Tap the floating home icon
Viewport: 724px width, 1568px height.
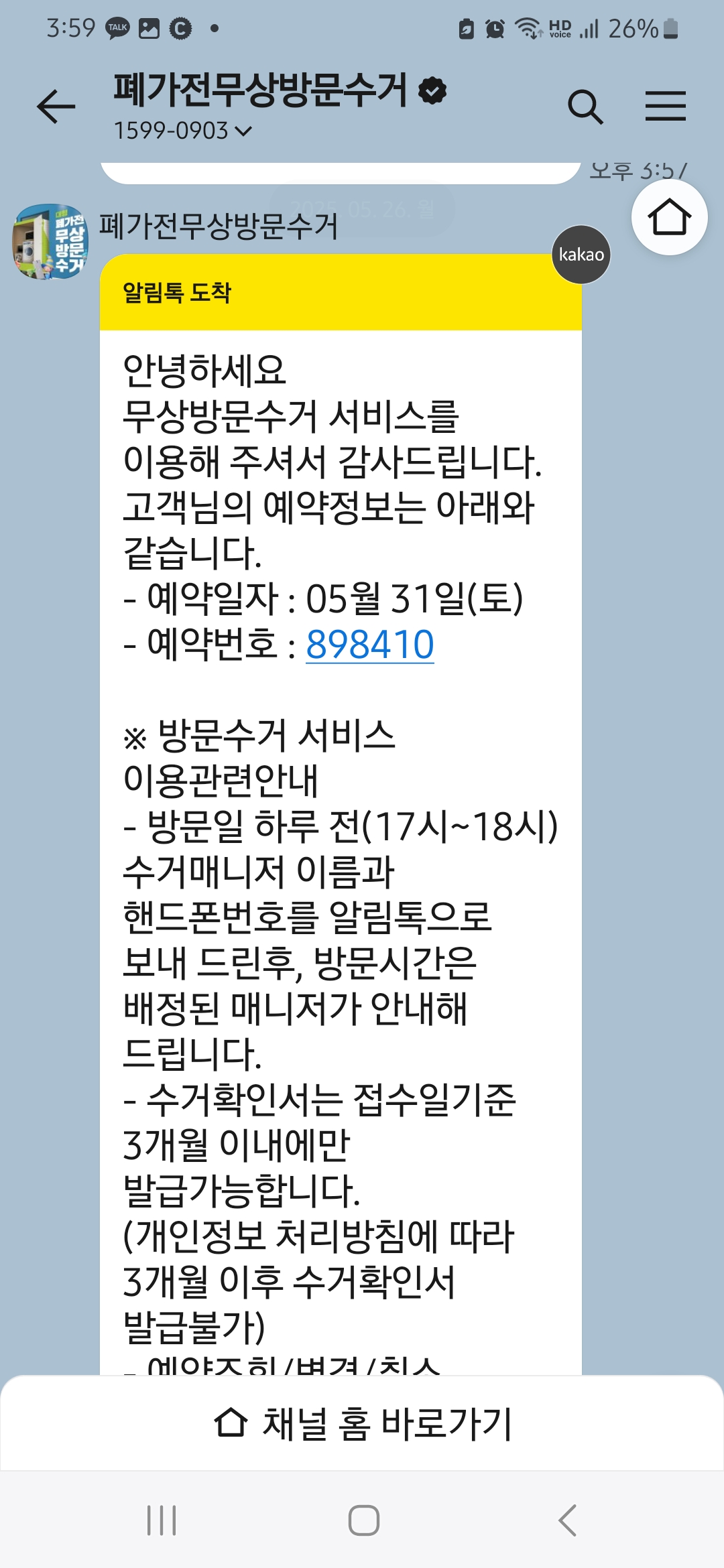(x=669, y=217)
